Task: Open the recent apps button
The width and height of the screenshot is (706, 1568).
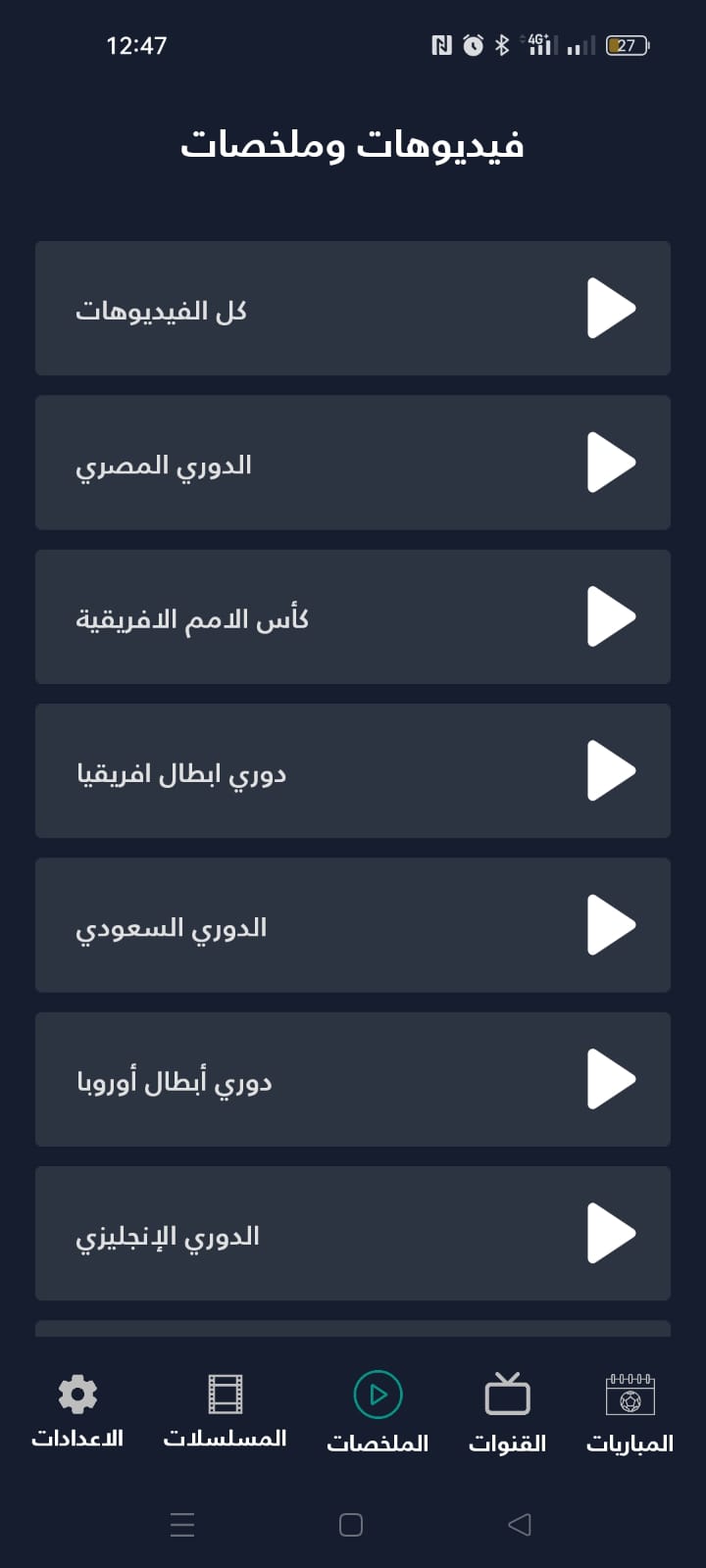Action: pyautogui.click(x=182, y=1525)
